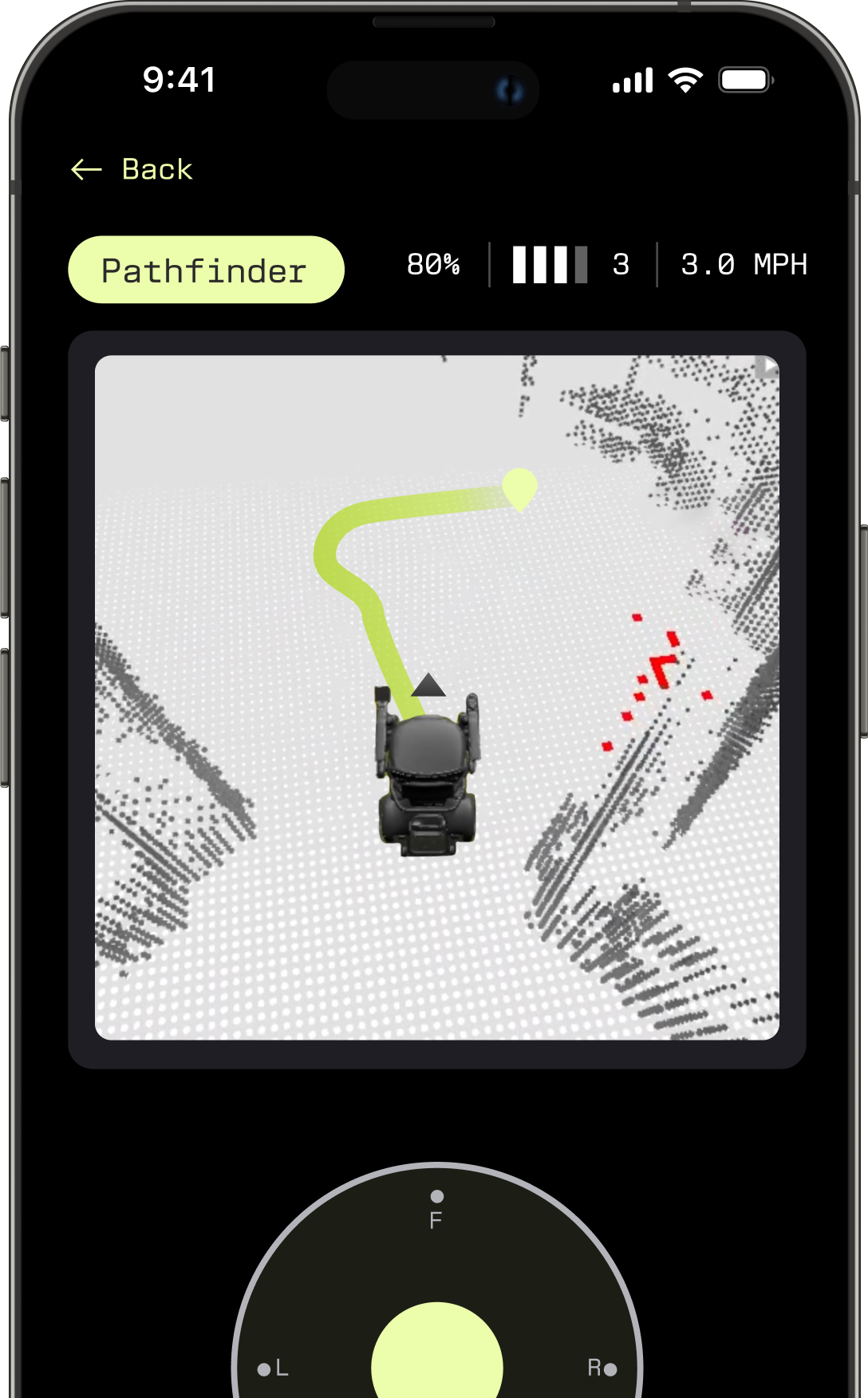Tap the Pathfinder mode chip
This screenshot has height=1398, width=868.
tap(206, 271)
